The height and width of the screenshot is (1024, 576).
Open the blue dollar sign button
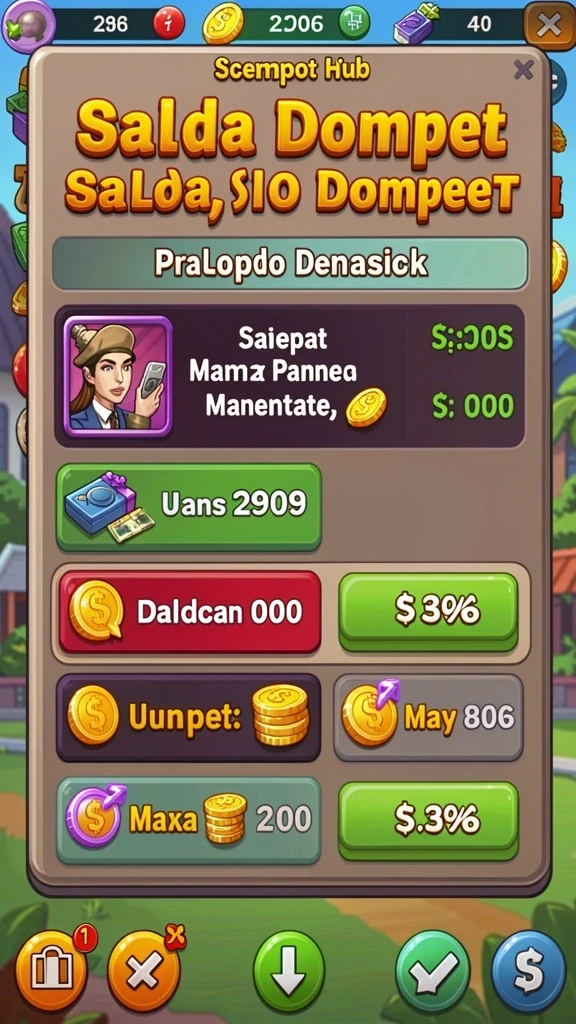(x=528, y=970)
